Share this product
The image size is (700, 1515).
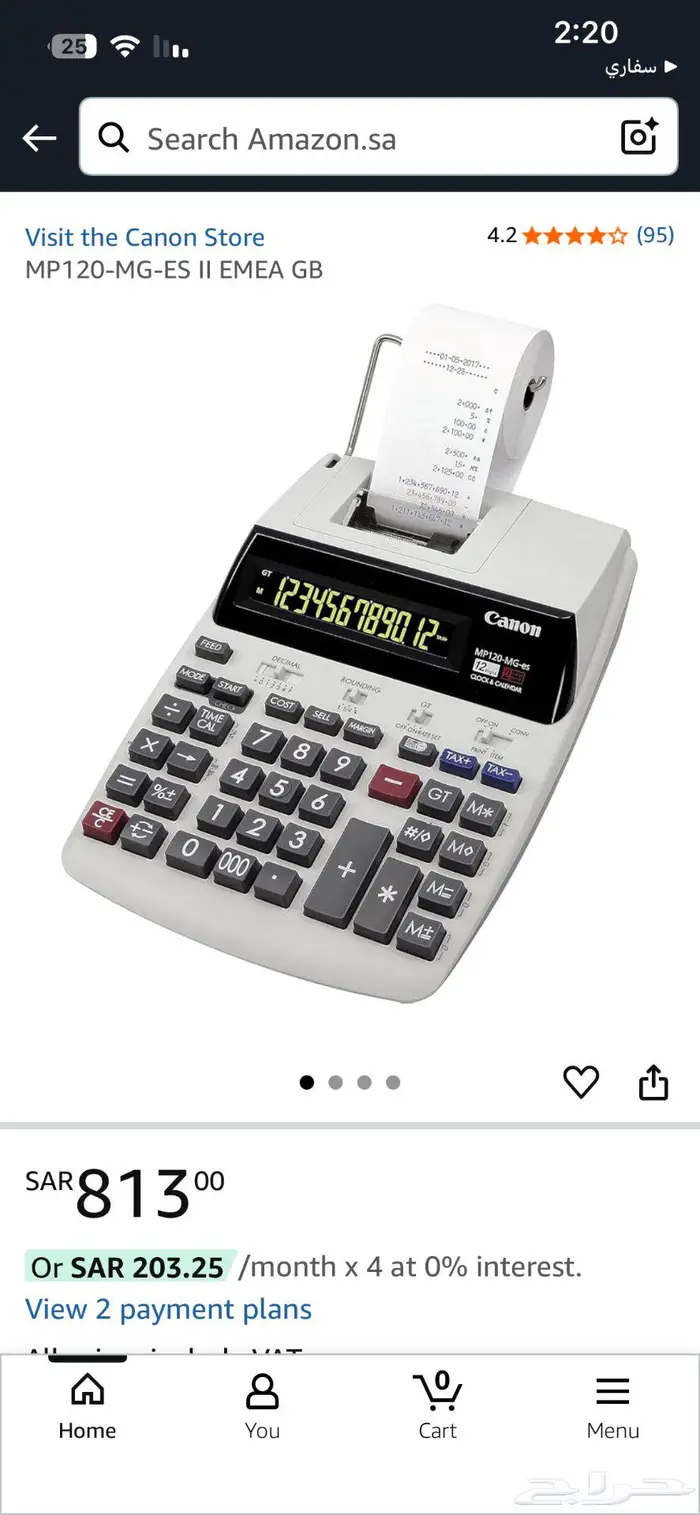(x=653, y=1082)
